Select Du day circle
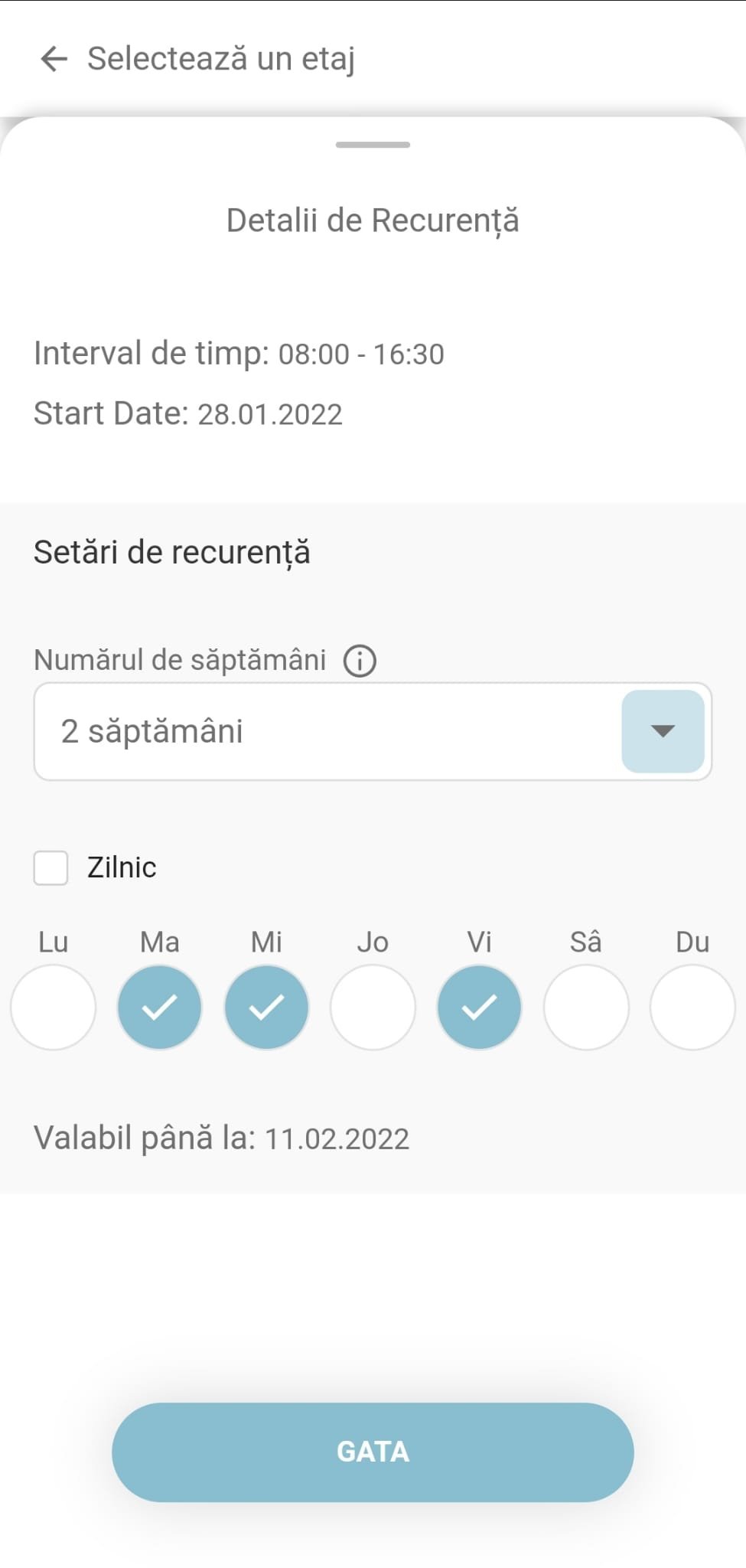The width and height of the screenshot is (746, 1568). (x=692, y=1007)
